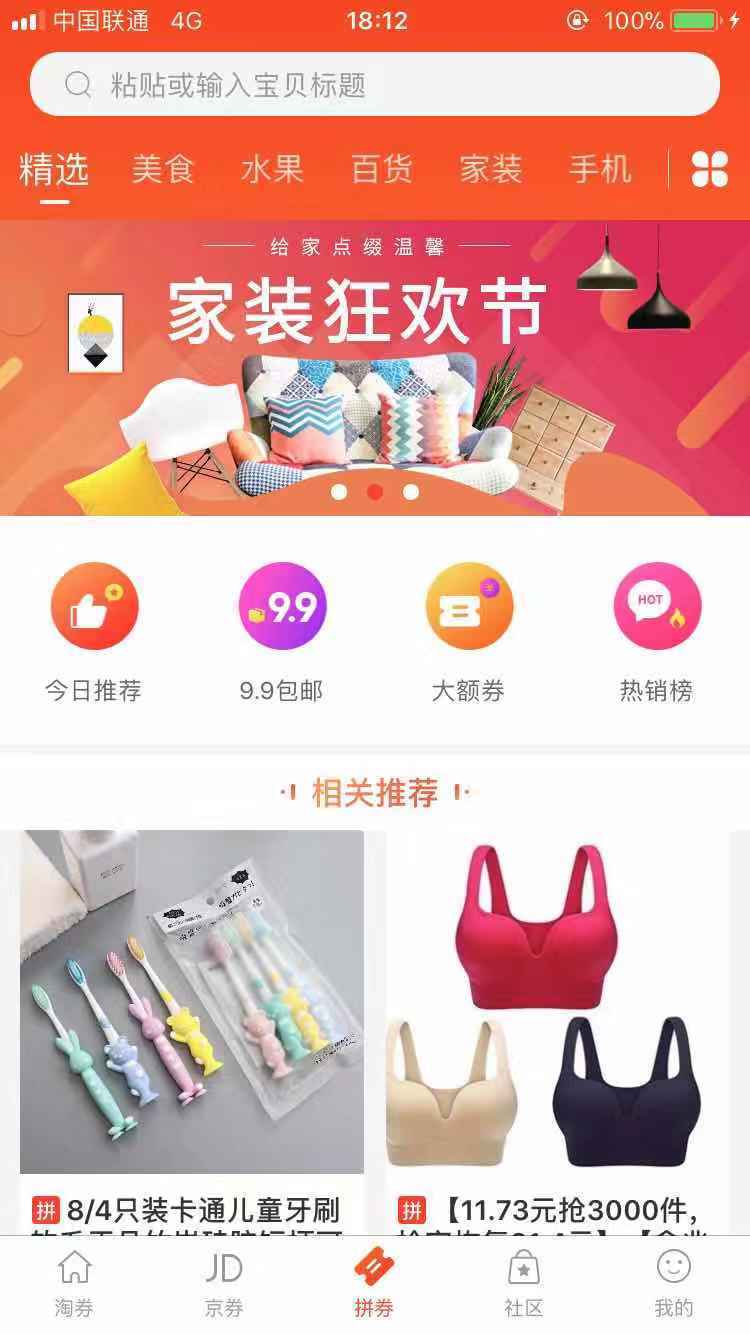Open the 热销榜 hot sales ranking
The image size is (750, 1334).
pyautogui.click(x=657, y=632)
